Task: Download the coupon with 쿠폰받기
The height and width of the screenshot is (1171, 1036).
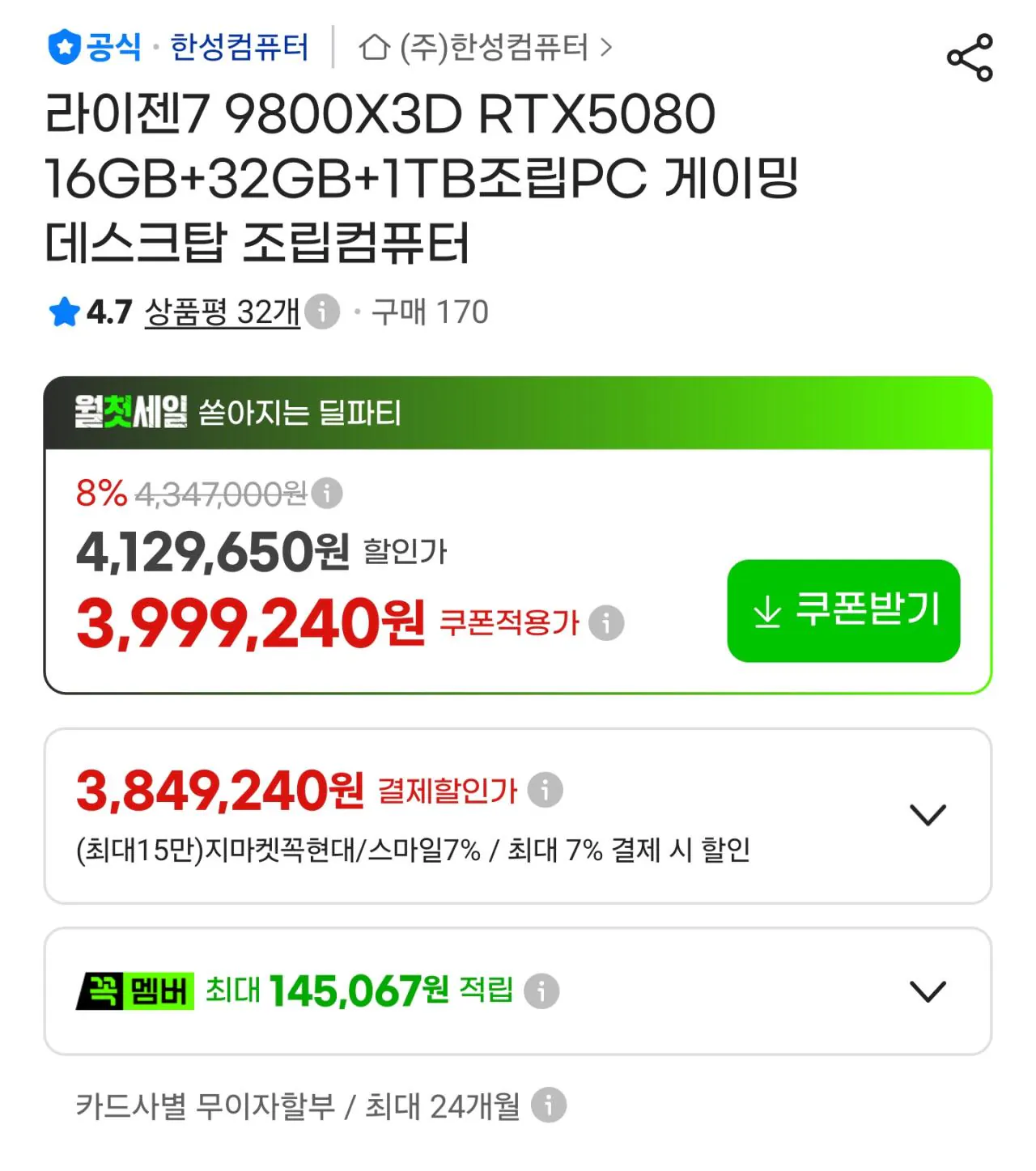Action: [843, 611]
